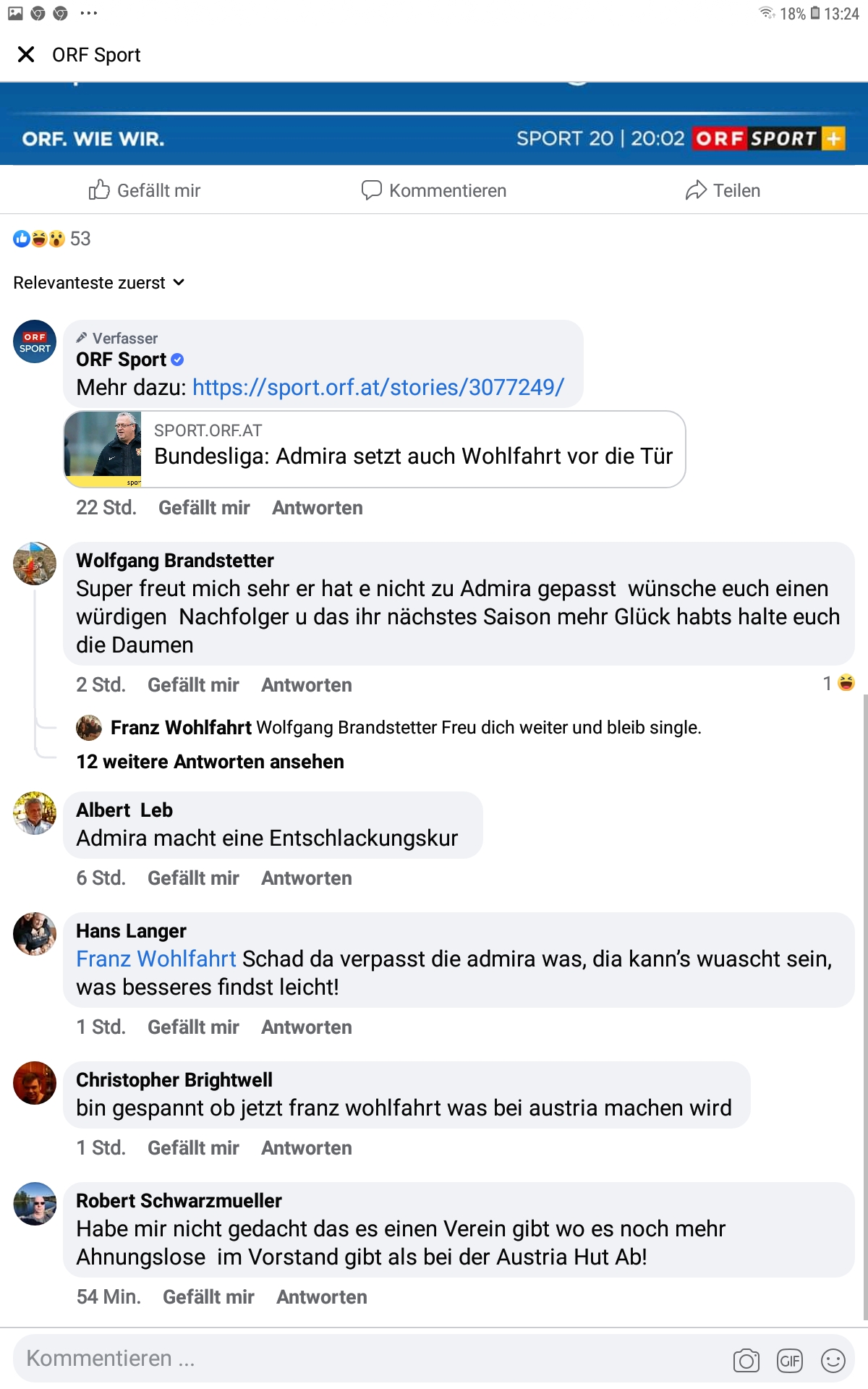
Task: Open the Relevanteste zuerst sort dropdown
Action: (99, 283)
